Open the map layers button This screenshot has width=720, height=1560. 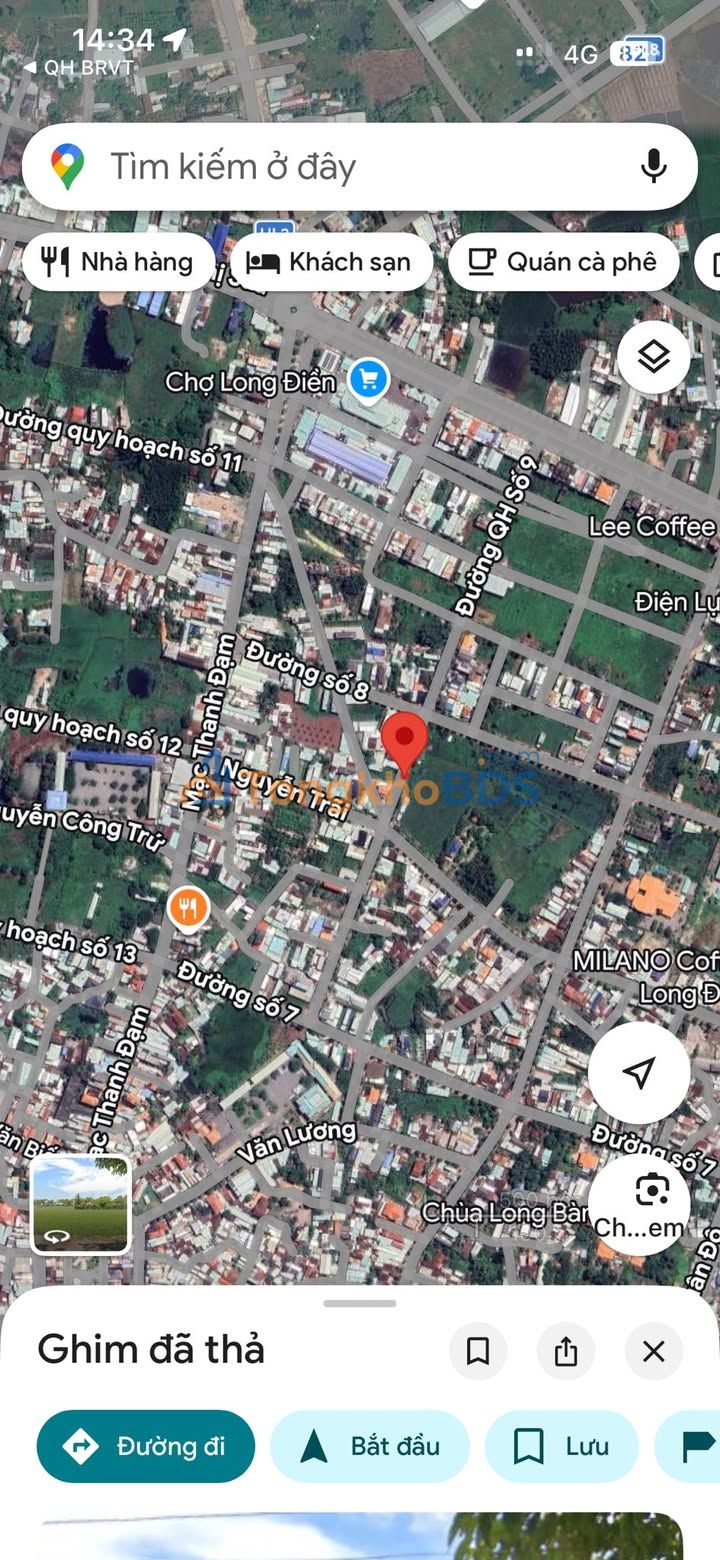654,357
